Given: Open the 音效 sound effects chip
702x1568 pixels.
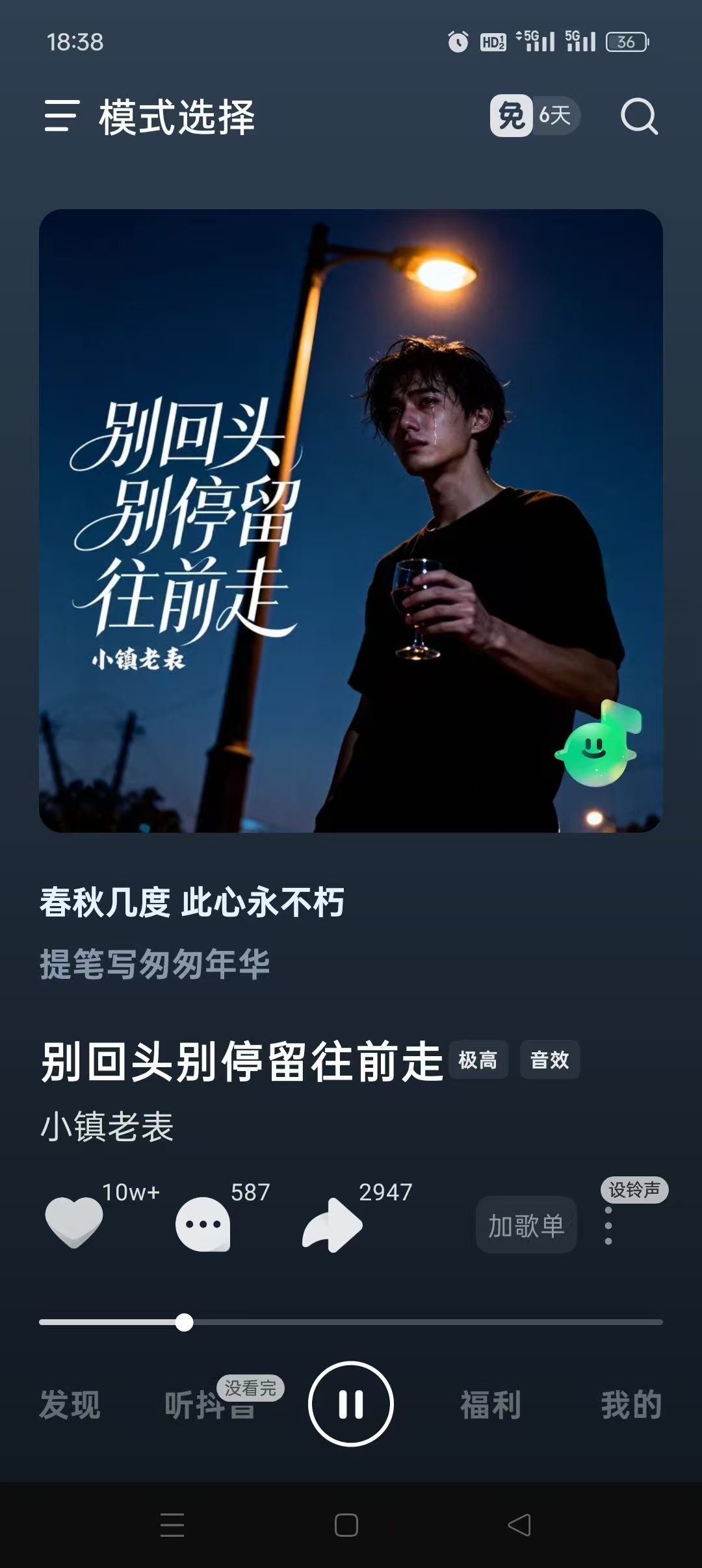Looking at the screenshot, I should 549,1060.
